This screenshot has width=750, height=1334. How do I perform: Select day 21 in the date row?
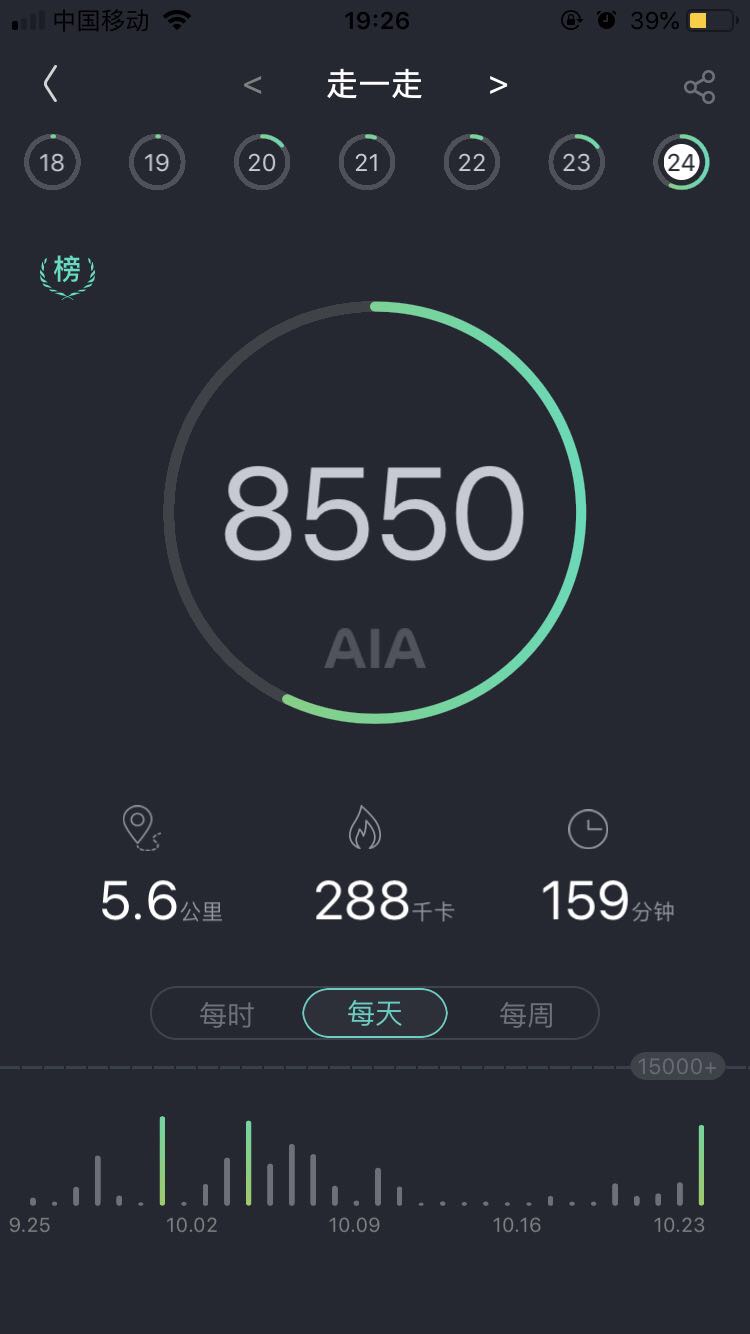(367, 162)
